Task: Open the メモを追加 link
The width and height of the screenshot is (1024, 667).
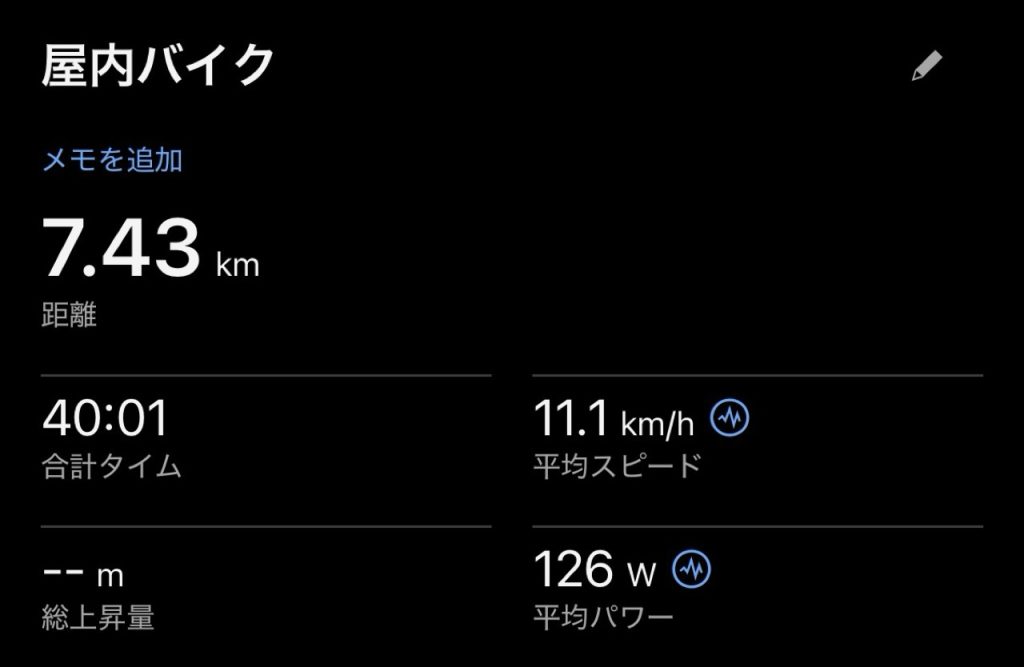Action: (x=112, y=160)
